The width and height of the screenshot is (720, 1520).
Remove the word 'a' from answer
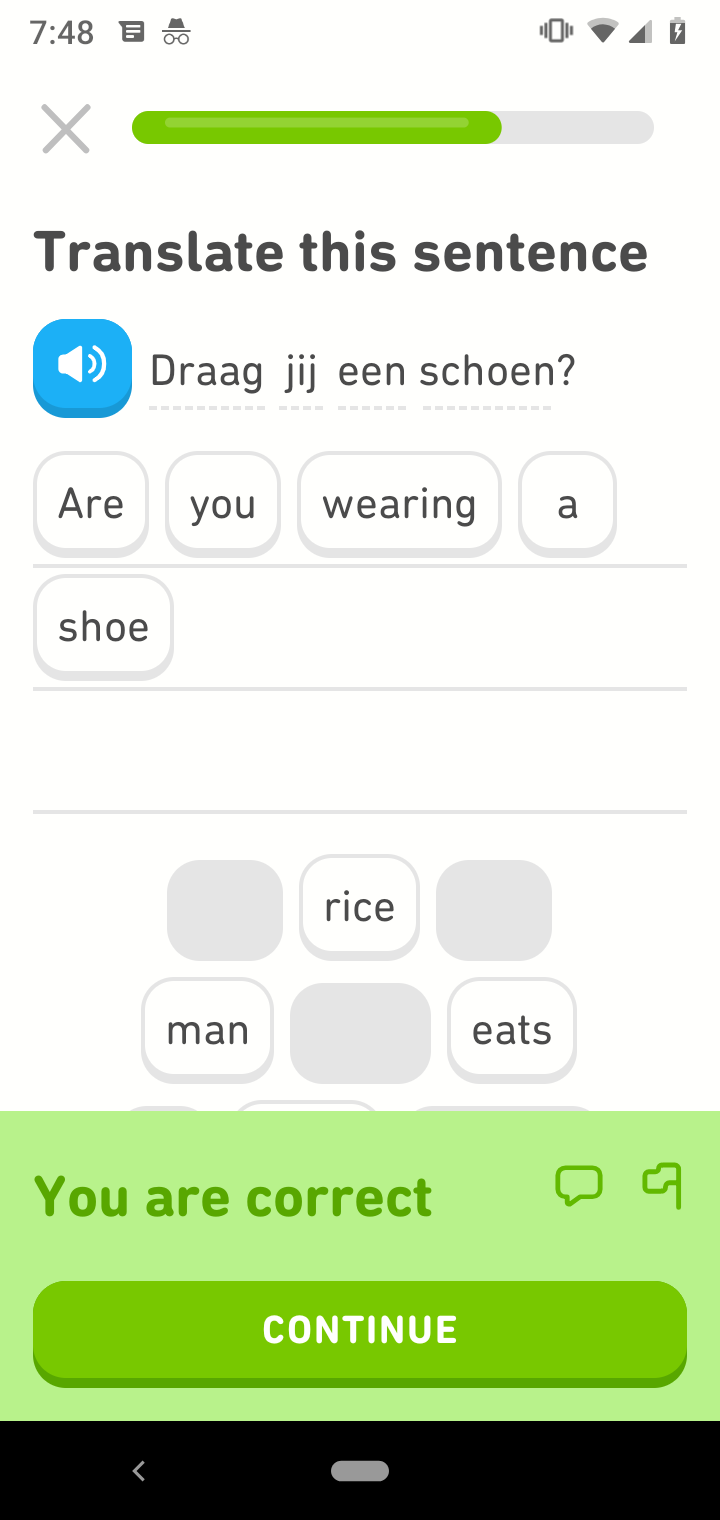[567, 505]
